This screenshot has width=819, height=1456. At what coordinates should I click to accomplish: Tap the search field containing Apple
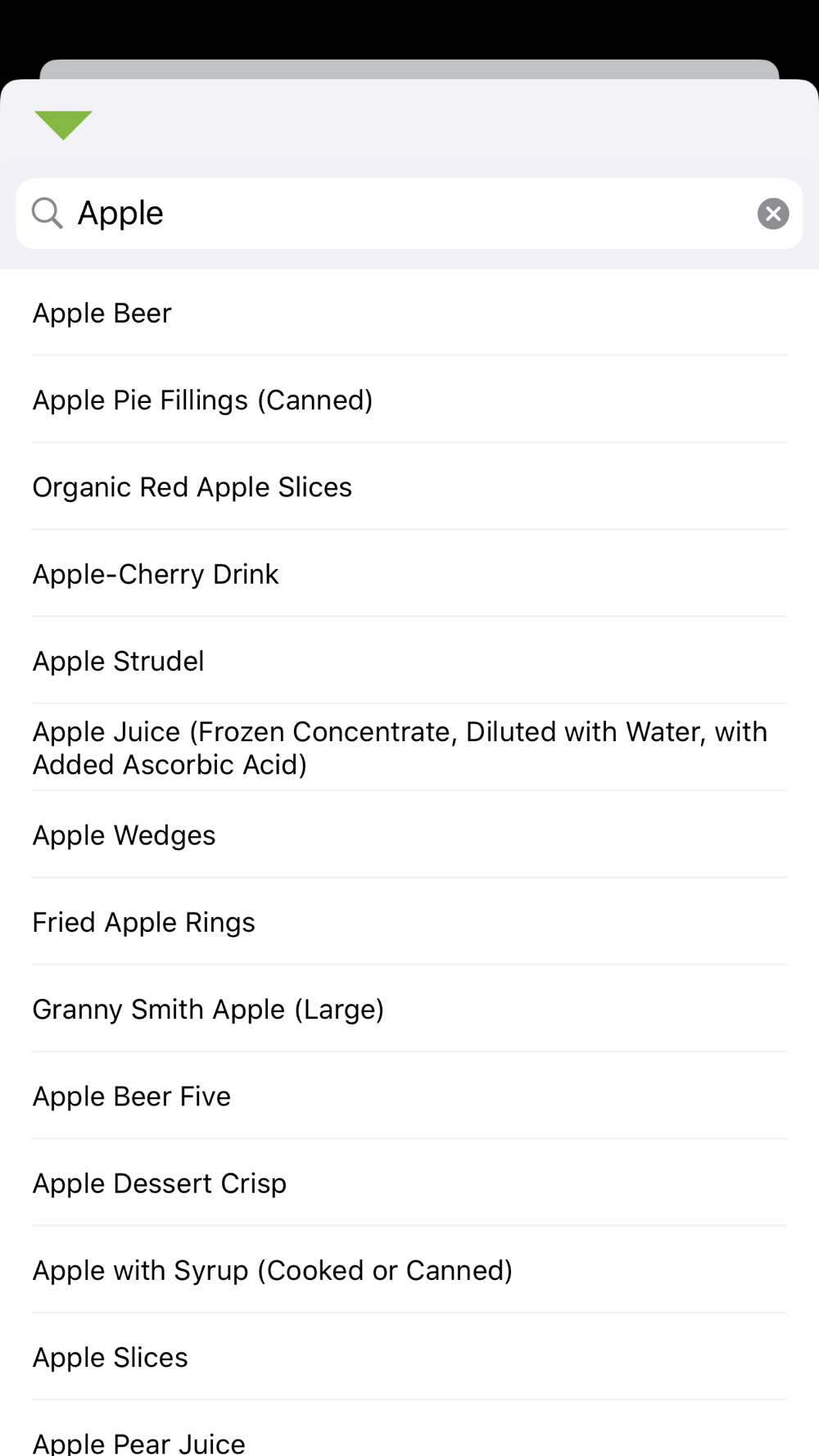(409, 214)
